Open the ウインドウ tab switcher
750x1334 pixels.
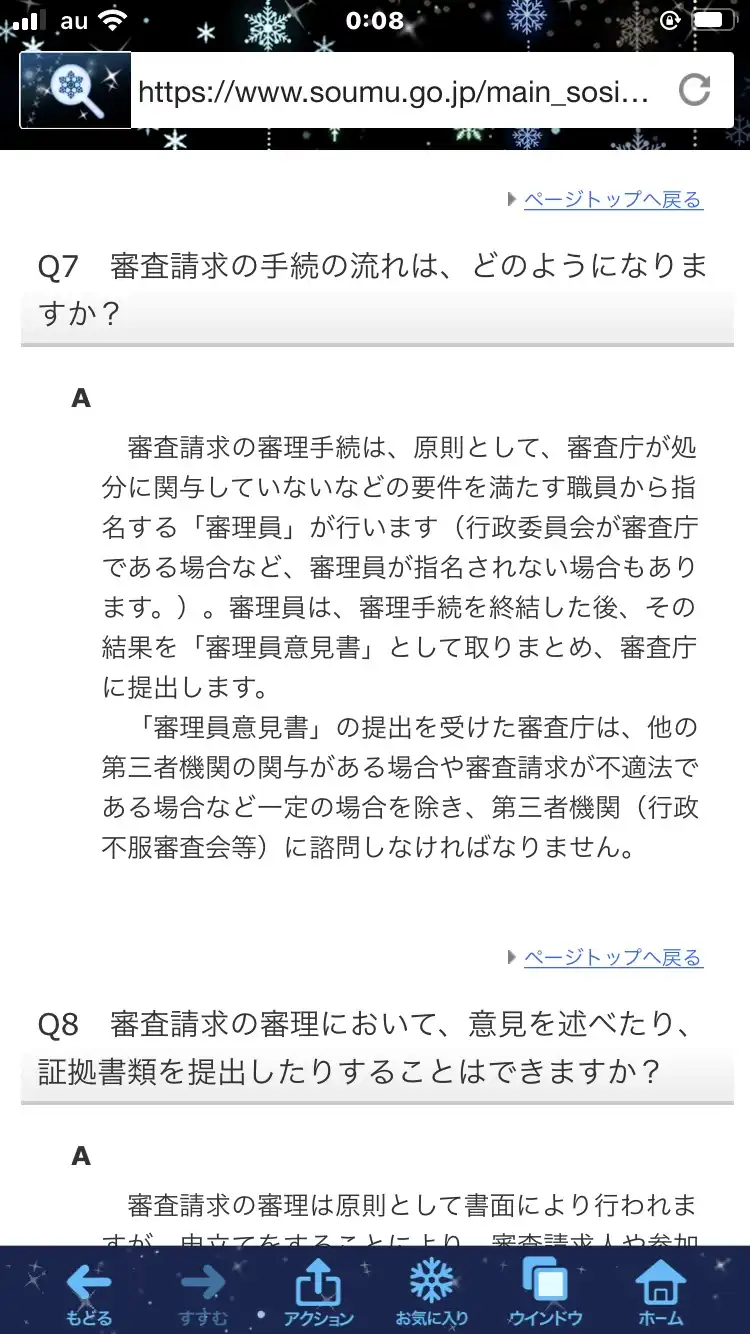coord(546,1292)
